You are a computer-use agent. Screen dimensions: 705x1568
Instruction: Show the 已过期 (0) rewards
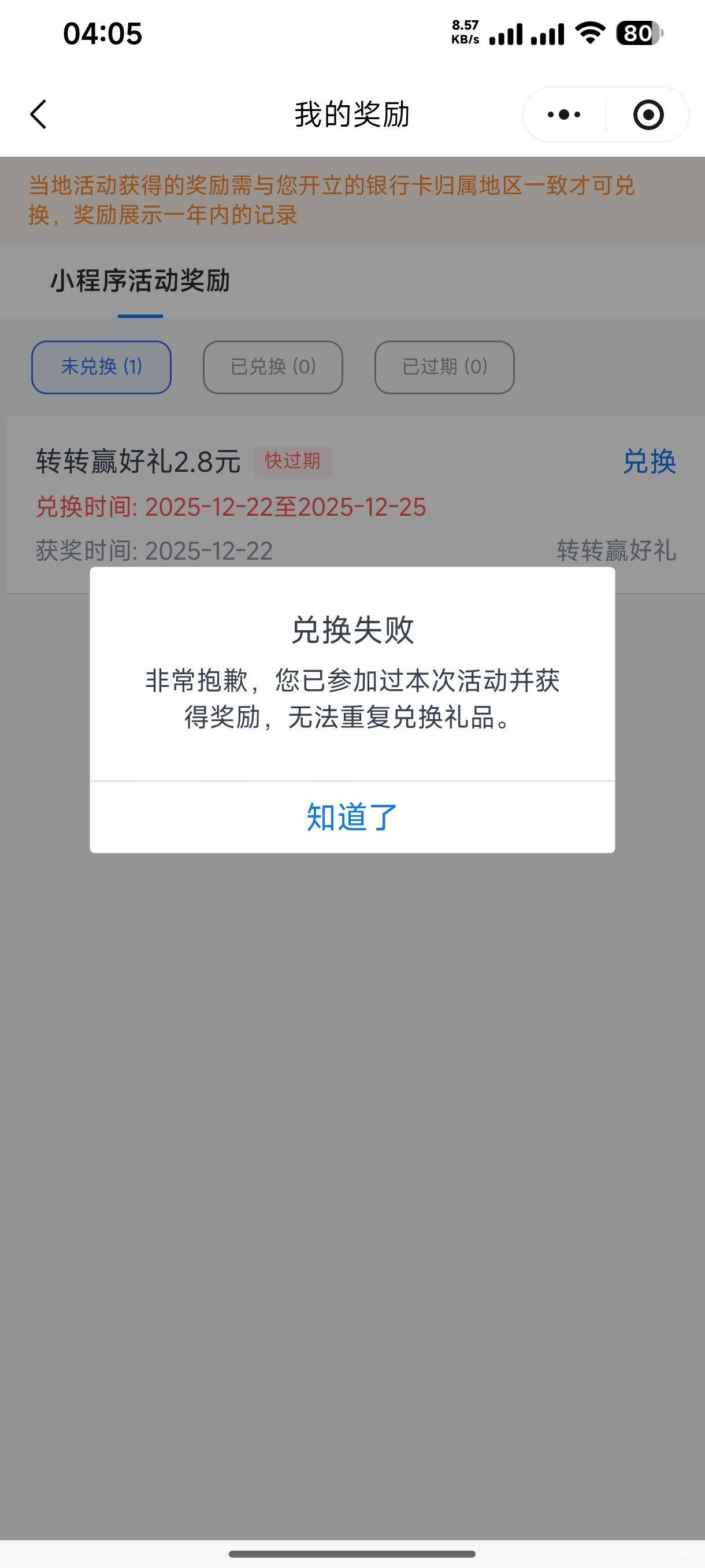(444, 367)
